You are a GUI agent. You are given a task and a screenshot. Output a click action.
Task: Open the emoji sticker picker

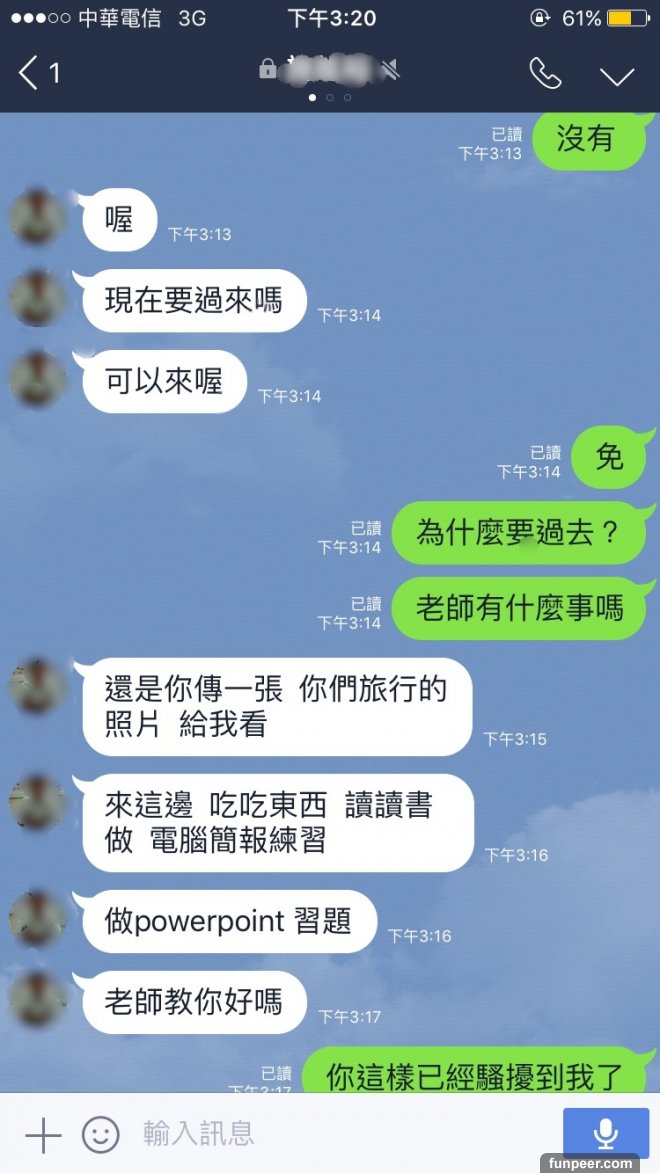(100, 1134)
